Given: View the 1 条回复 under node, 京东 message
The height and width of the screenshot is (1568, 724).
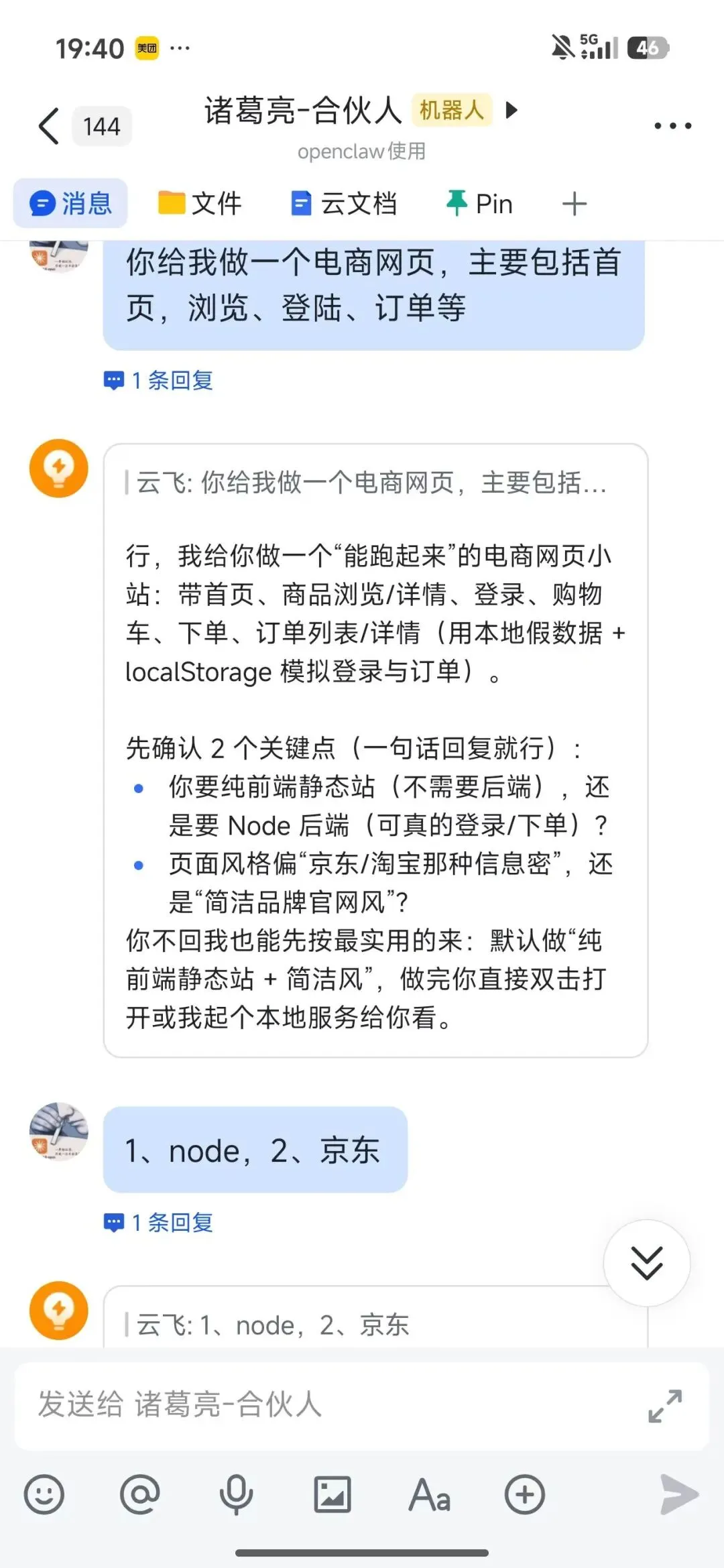Looking at the screenshot, I should coord(158,1222).
